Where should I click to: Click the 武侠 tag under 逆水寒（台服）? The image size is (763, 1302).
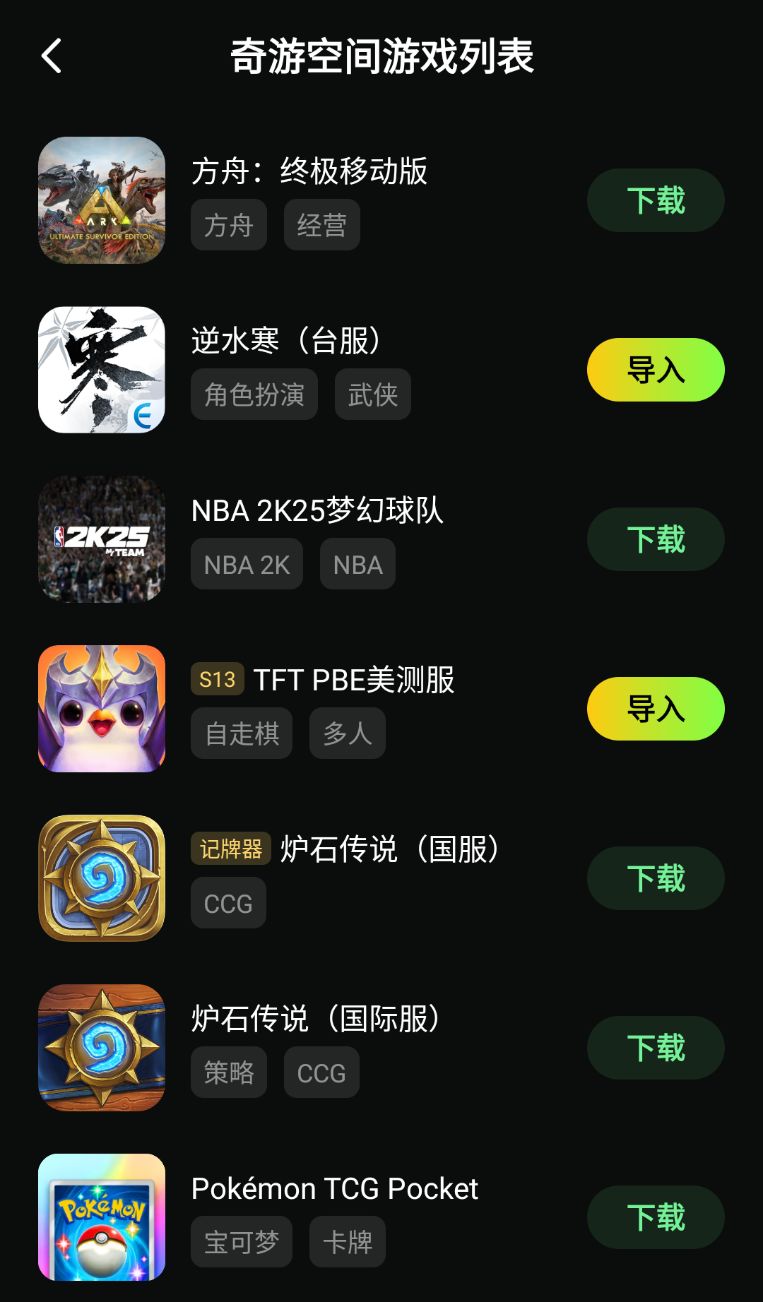point(372,394)
